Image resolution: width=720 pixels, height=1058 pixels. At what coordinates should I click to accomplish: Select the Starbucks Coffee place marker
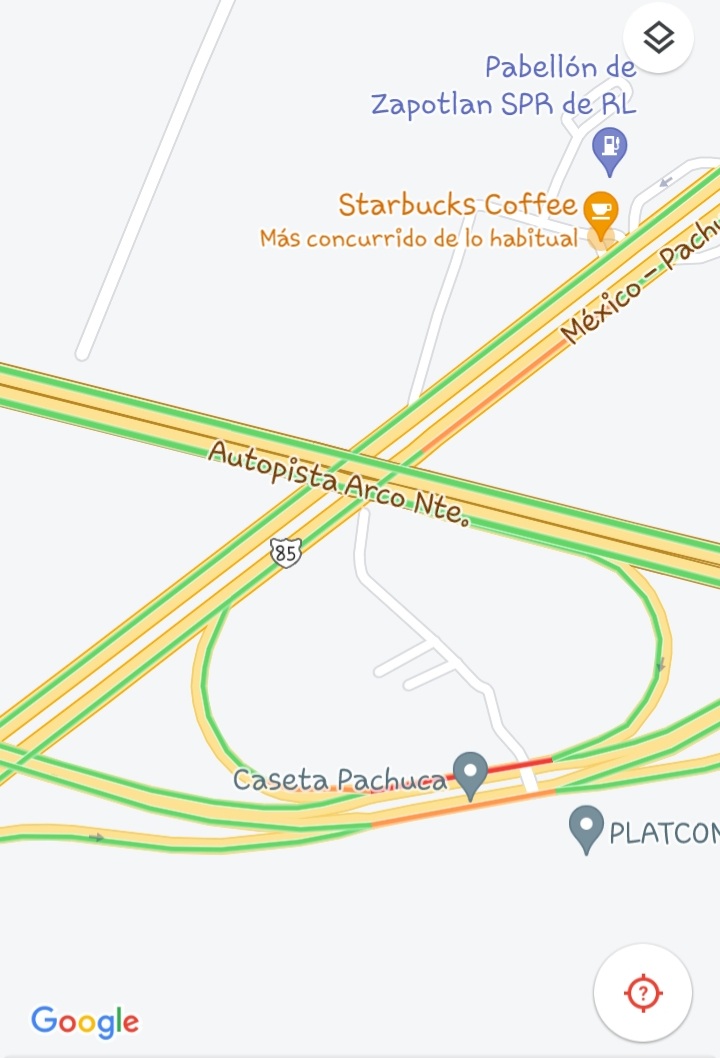pyautogui.click(x=601, y=211)
